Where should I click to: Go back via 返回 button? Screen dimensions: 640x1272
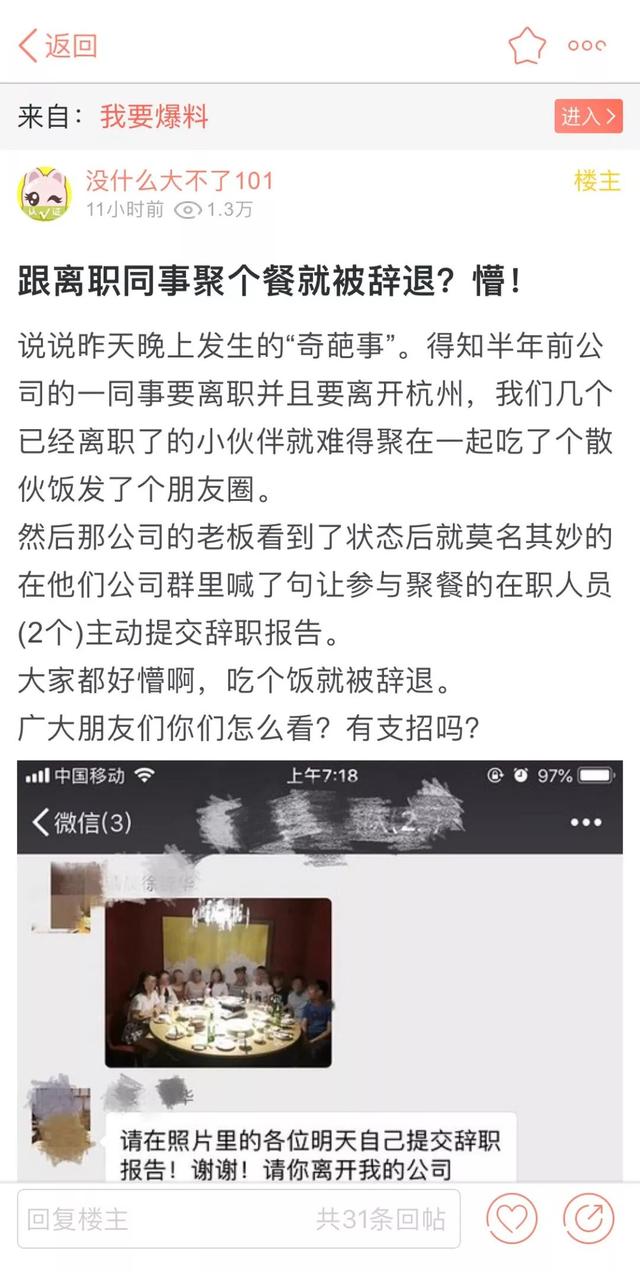coord(58,45)
